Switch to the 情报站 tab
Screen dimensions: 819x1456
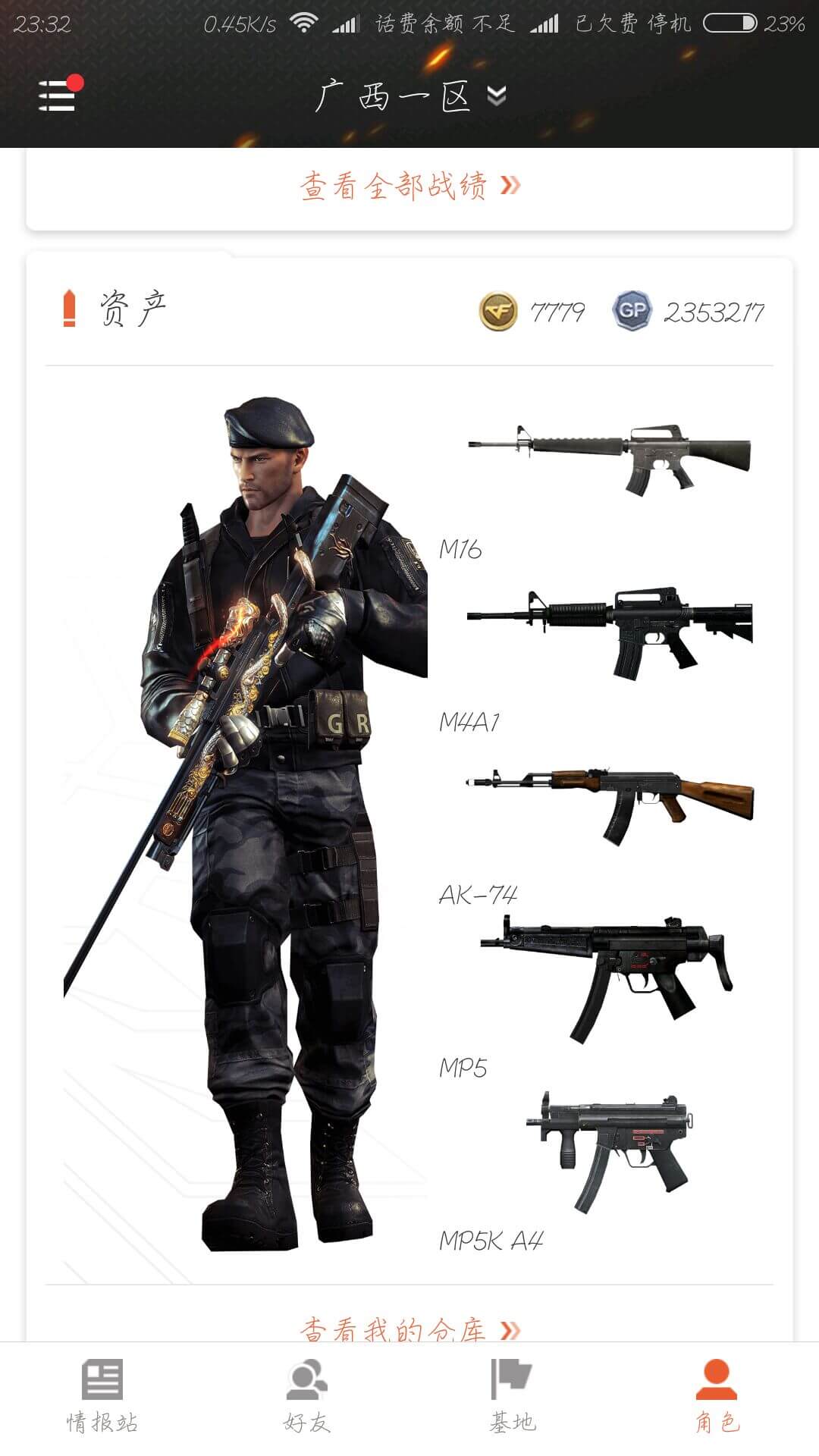coord(102,1395)
